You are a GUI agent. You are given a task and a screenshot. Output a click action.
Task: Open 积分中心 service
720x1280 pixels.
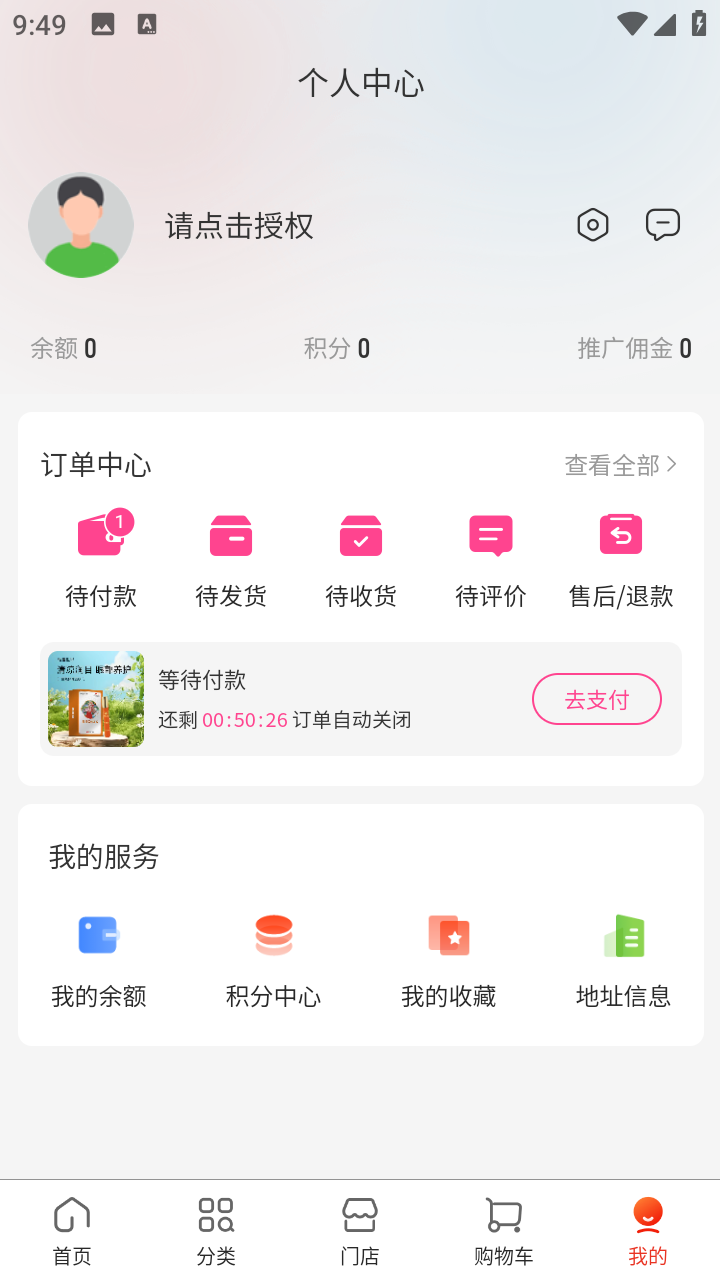click(x=273, y=959)
